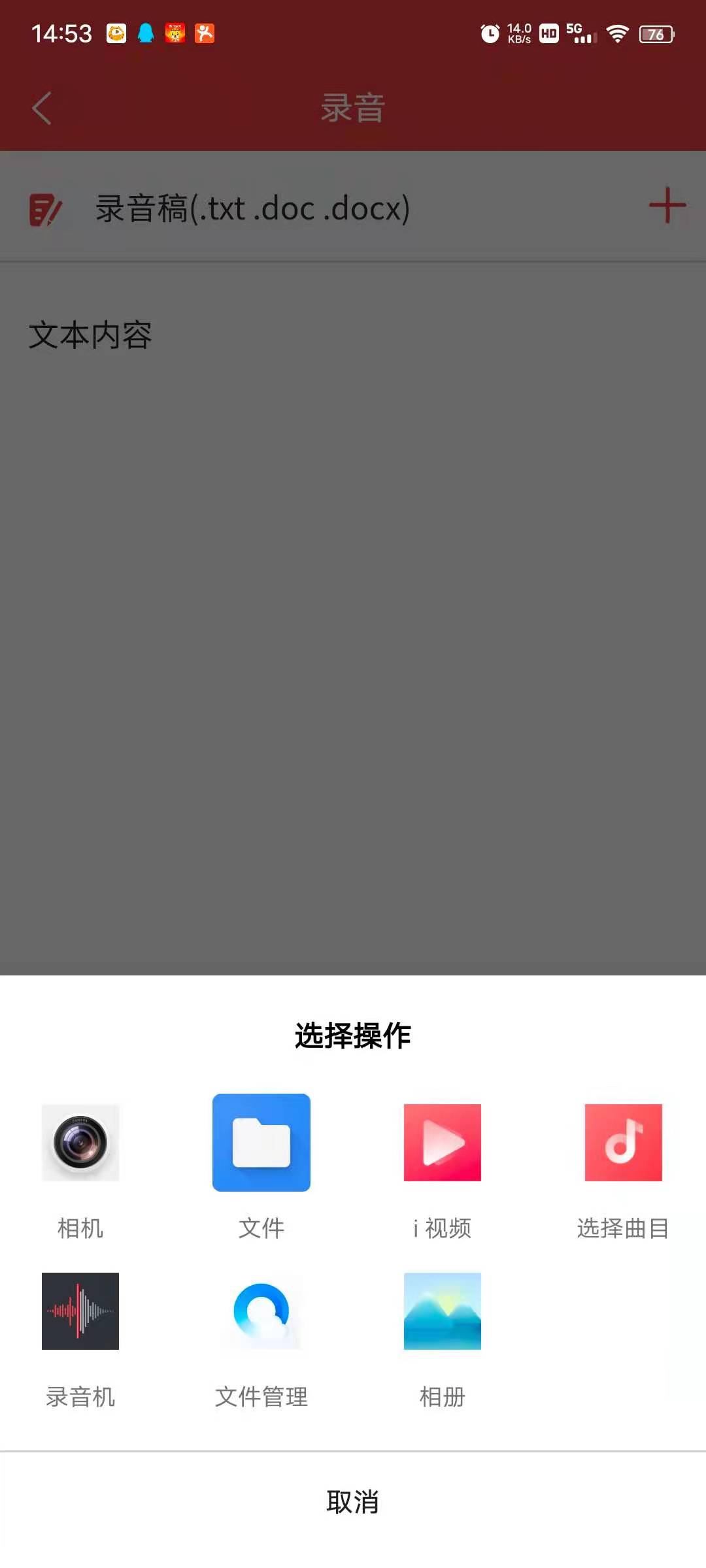
Task: Tap 取消 to cancel the chooser
Action: (x=353, y=1502)
